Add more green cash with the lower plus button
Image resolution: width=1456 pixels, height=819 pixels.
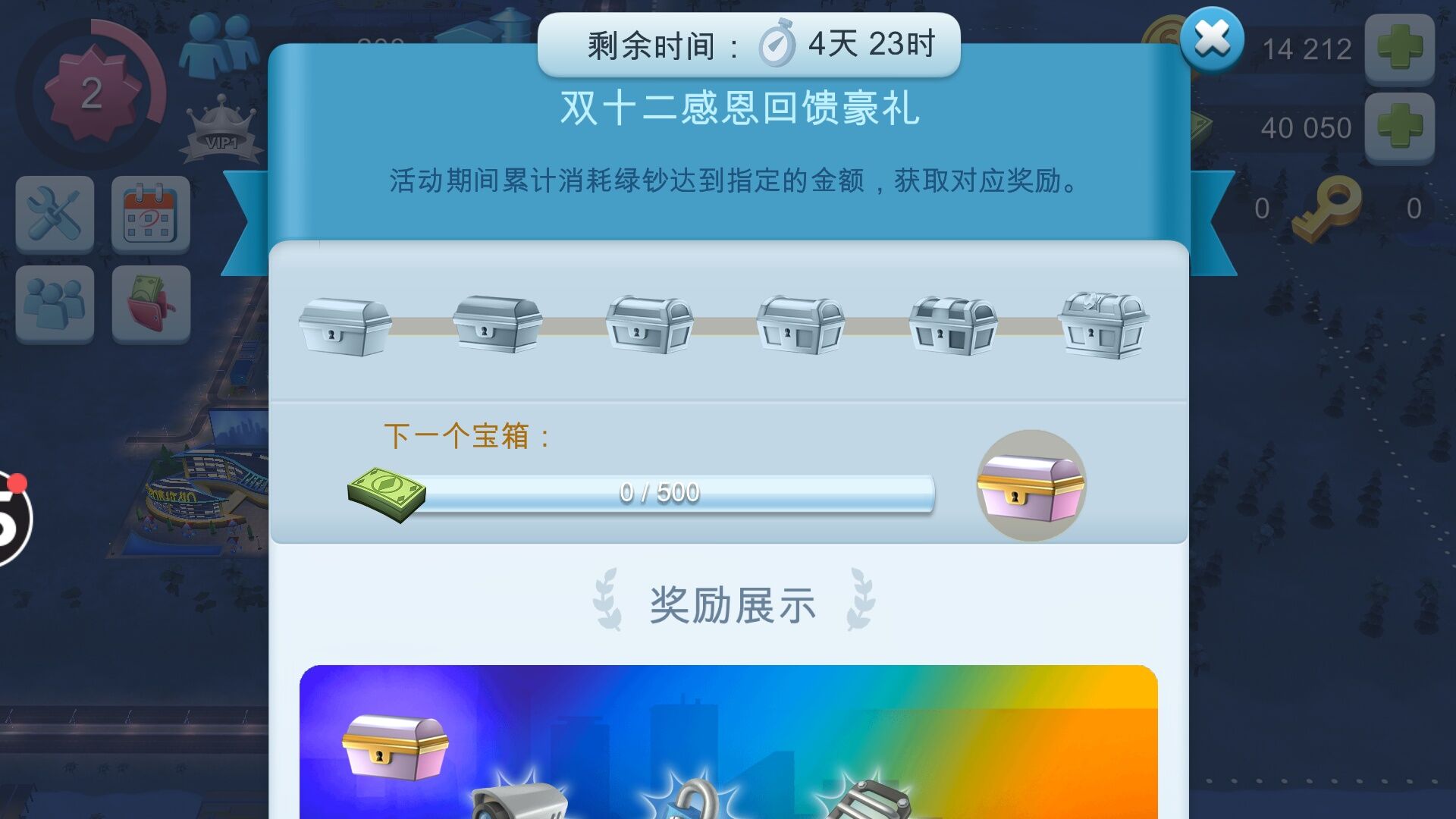tap(1399, 126)
